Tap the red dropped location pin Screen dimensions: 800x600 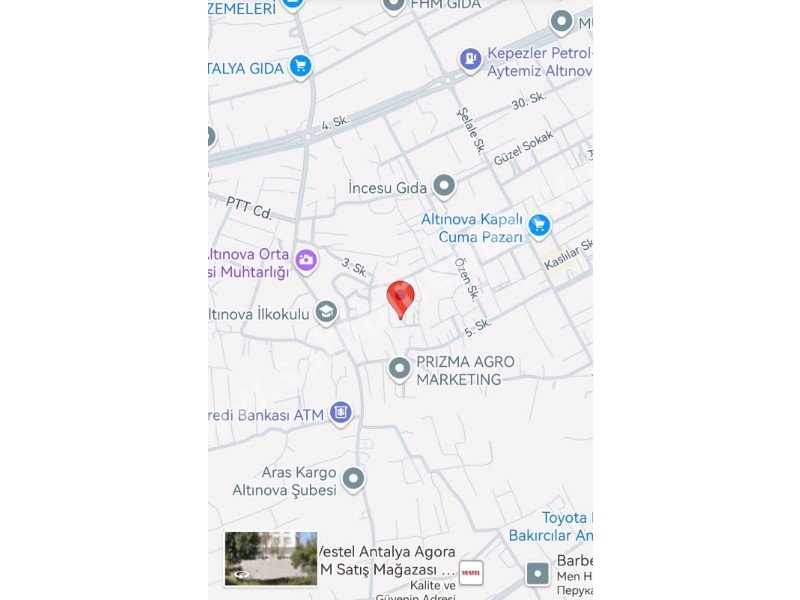click(x=401, y=299)
